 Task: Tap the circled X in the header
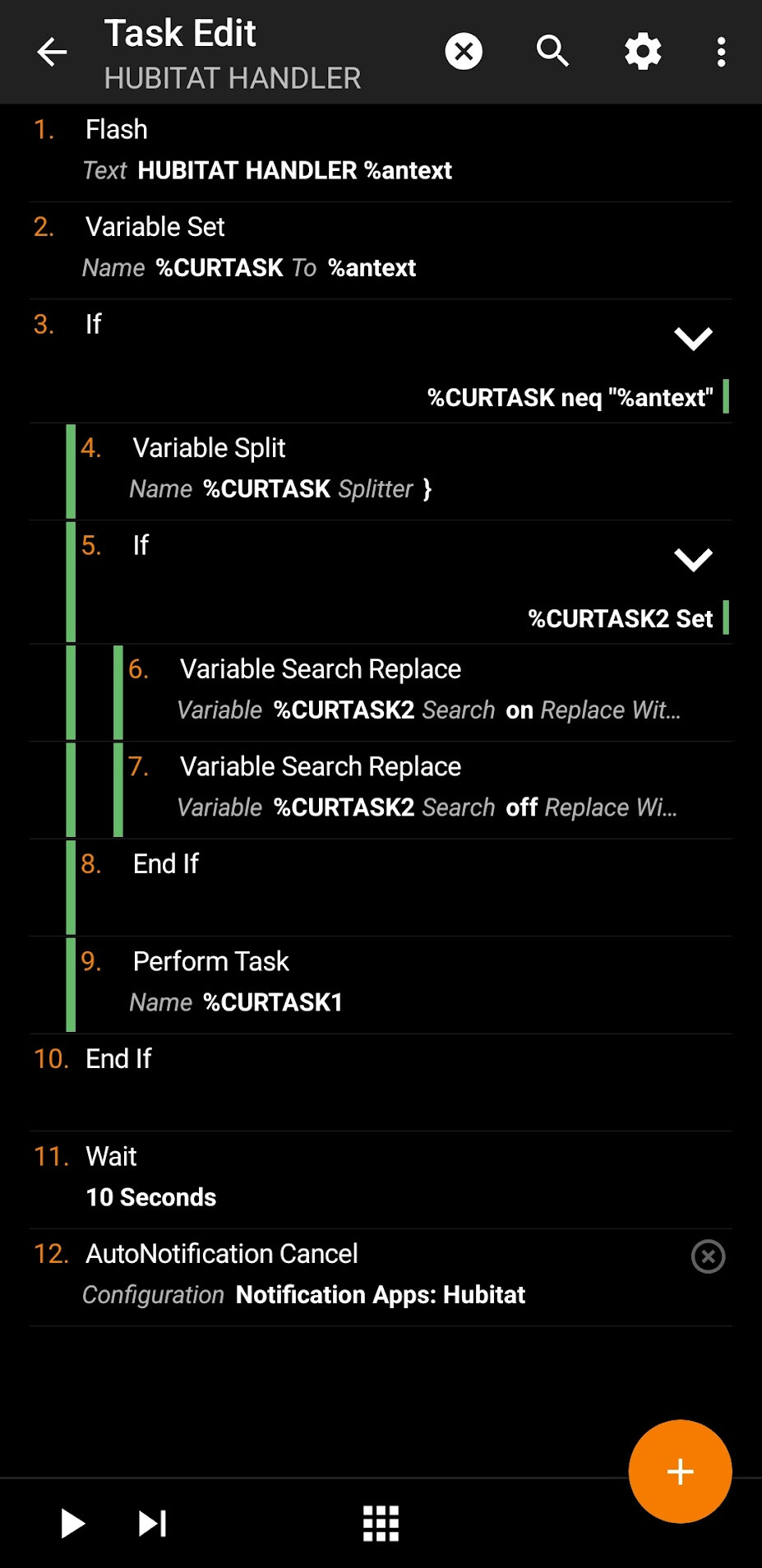point(464,52)
